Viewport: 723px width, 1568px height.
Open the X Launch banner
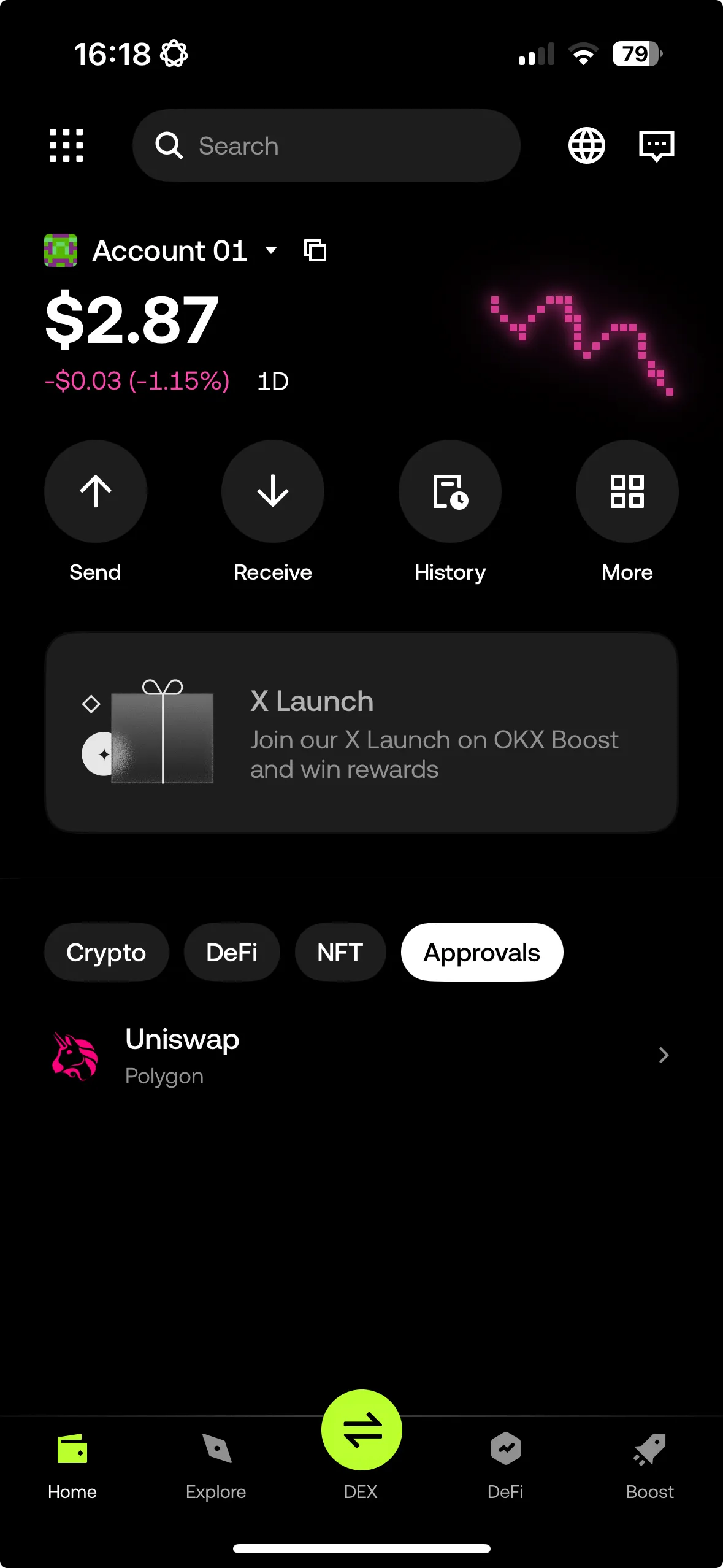(361, 734)
